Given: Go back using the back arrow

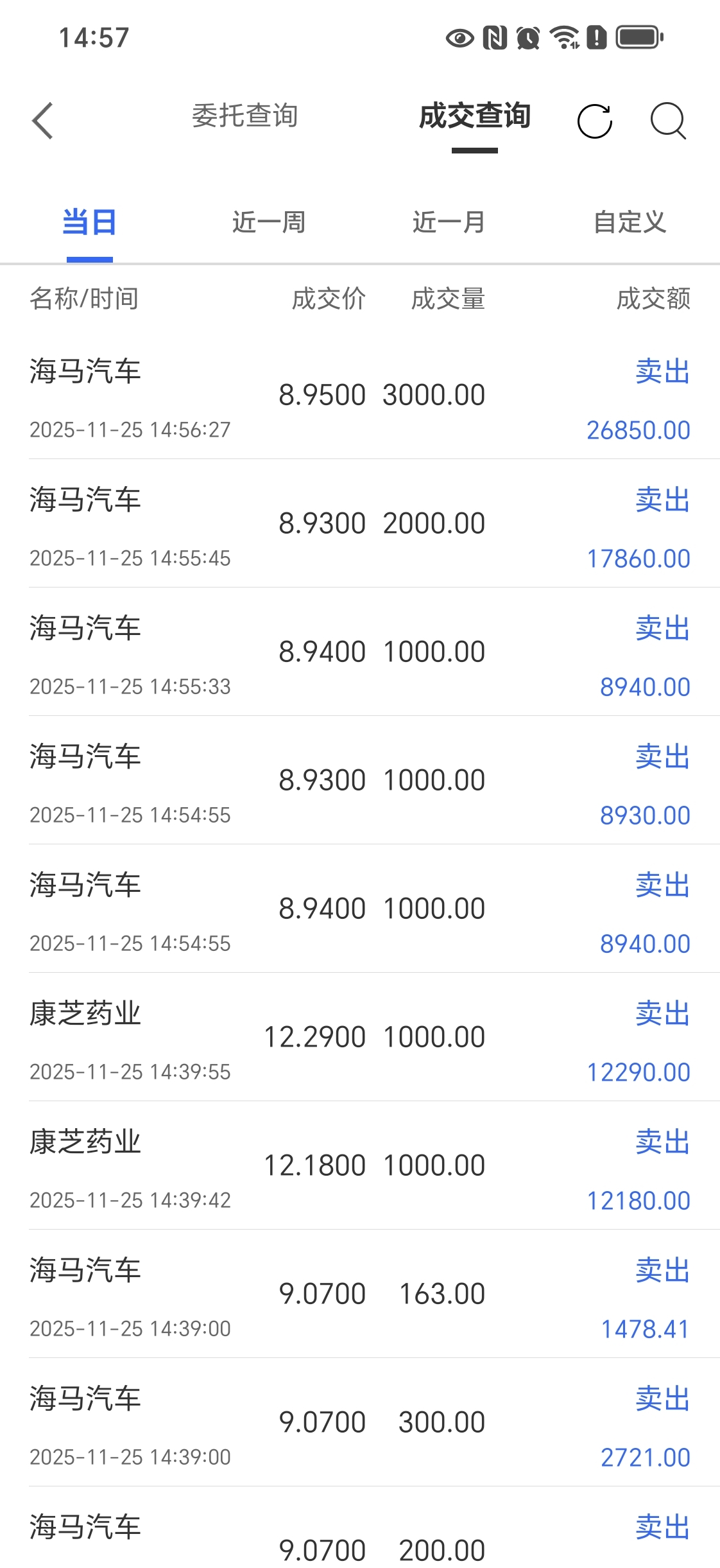Looking at the screenshot, I should (x=43, y=121).
